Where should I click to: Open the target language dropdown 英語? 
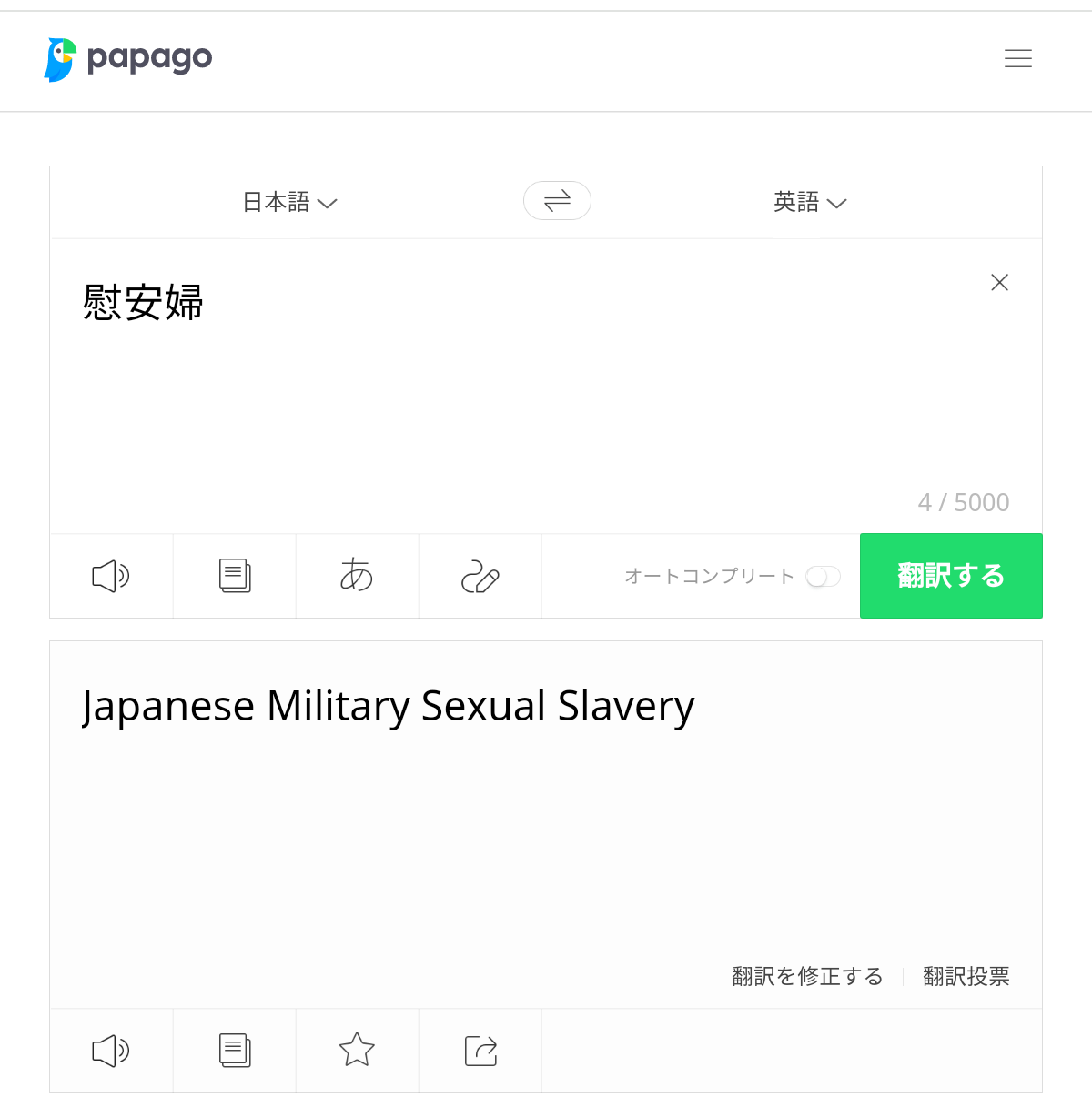coord(809,202)
